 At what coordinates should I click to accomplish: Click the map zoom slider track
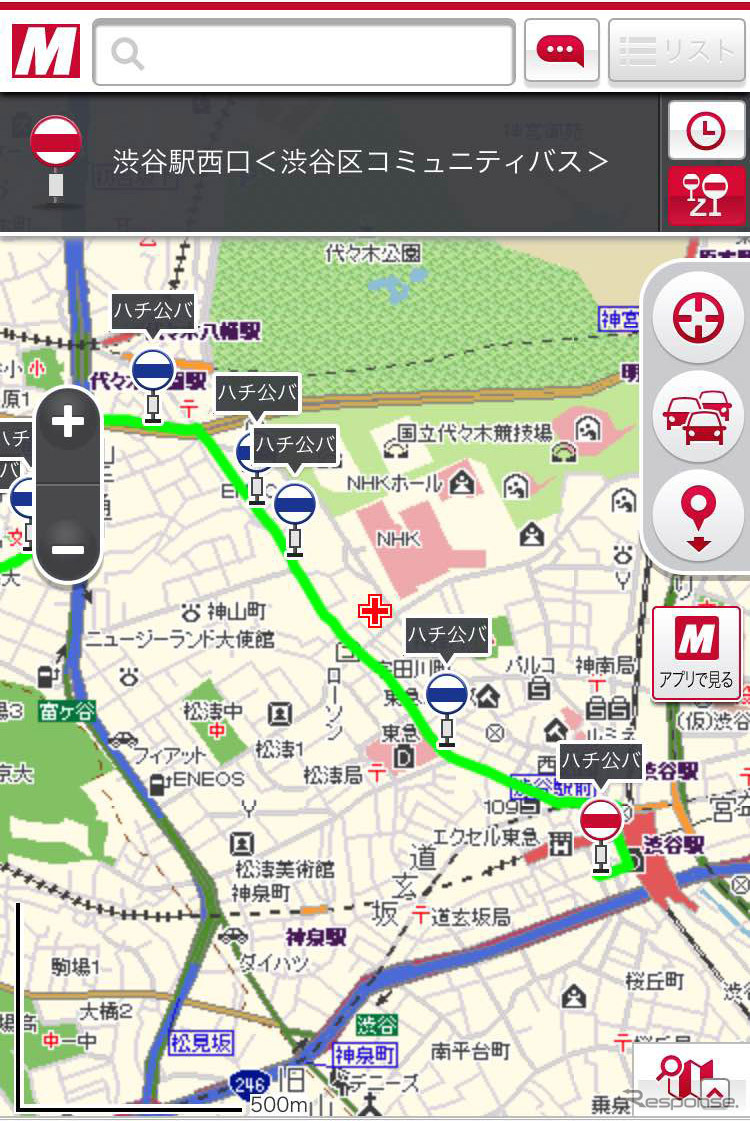click(67, 485)
